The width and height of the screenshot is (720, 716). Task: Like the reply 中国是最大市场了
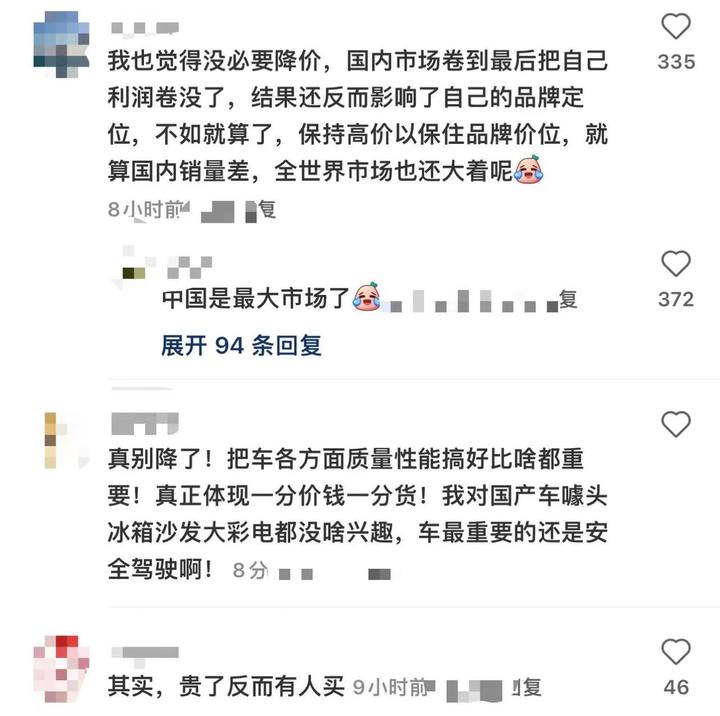677,264
